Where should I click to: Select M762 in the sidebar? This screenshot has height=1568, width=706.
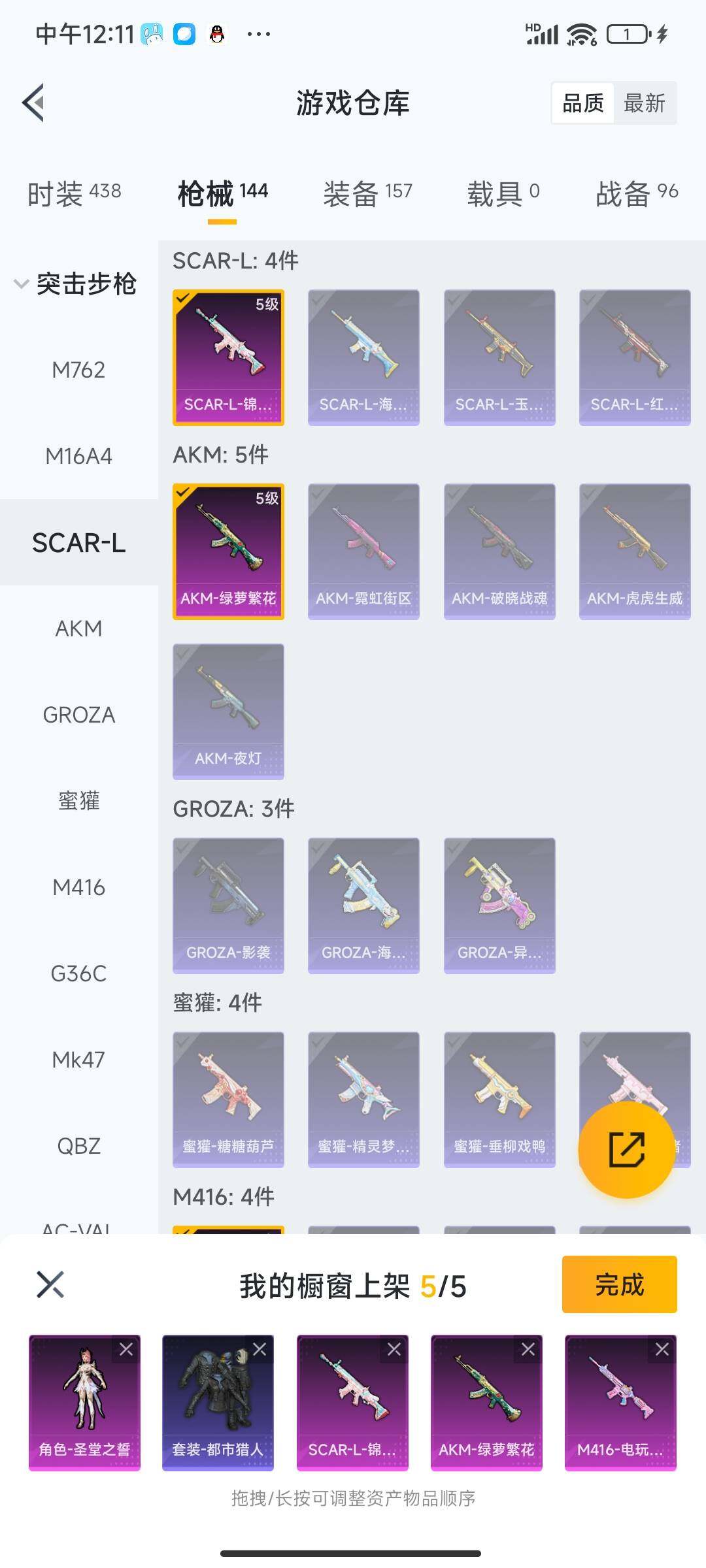[x=78, y=370]
